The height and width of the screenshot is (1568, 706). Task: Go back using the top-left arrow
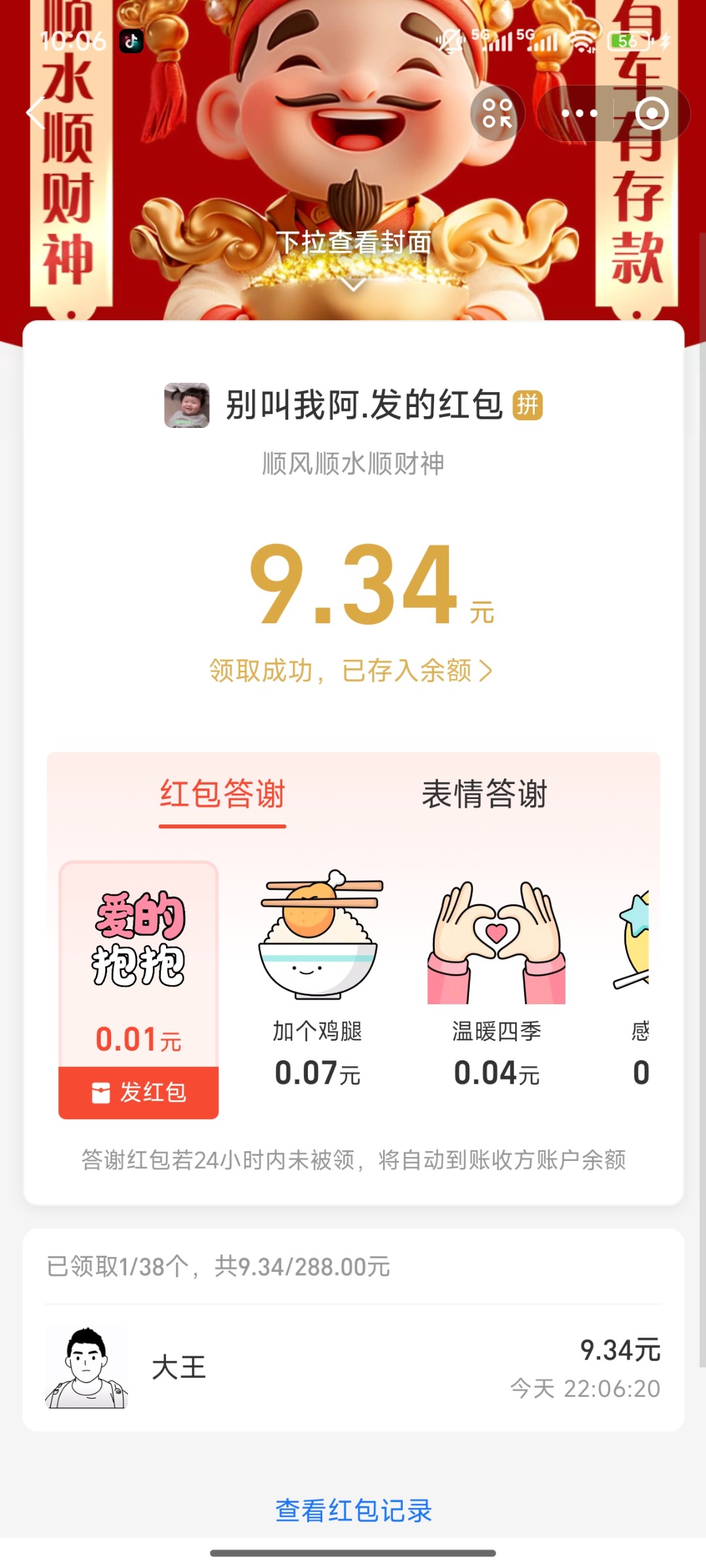(36, 113)
